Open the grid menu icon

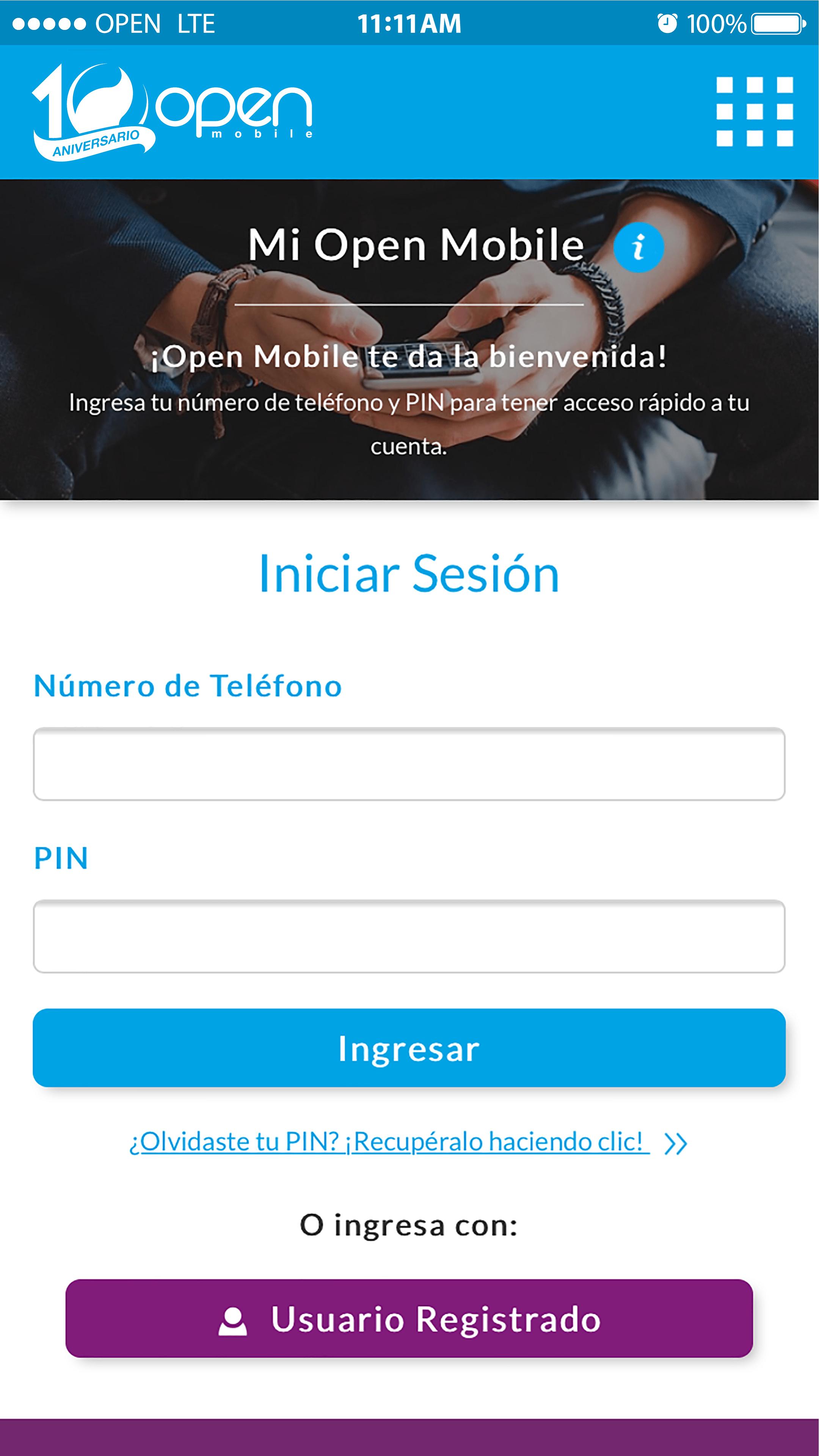click(x=754, y=111)
